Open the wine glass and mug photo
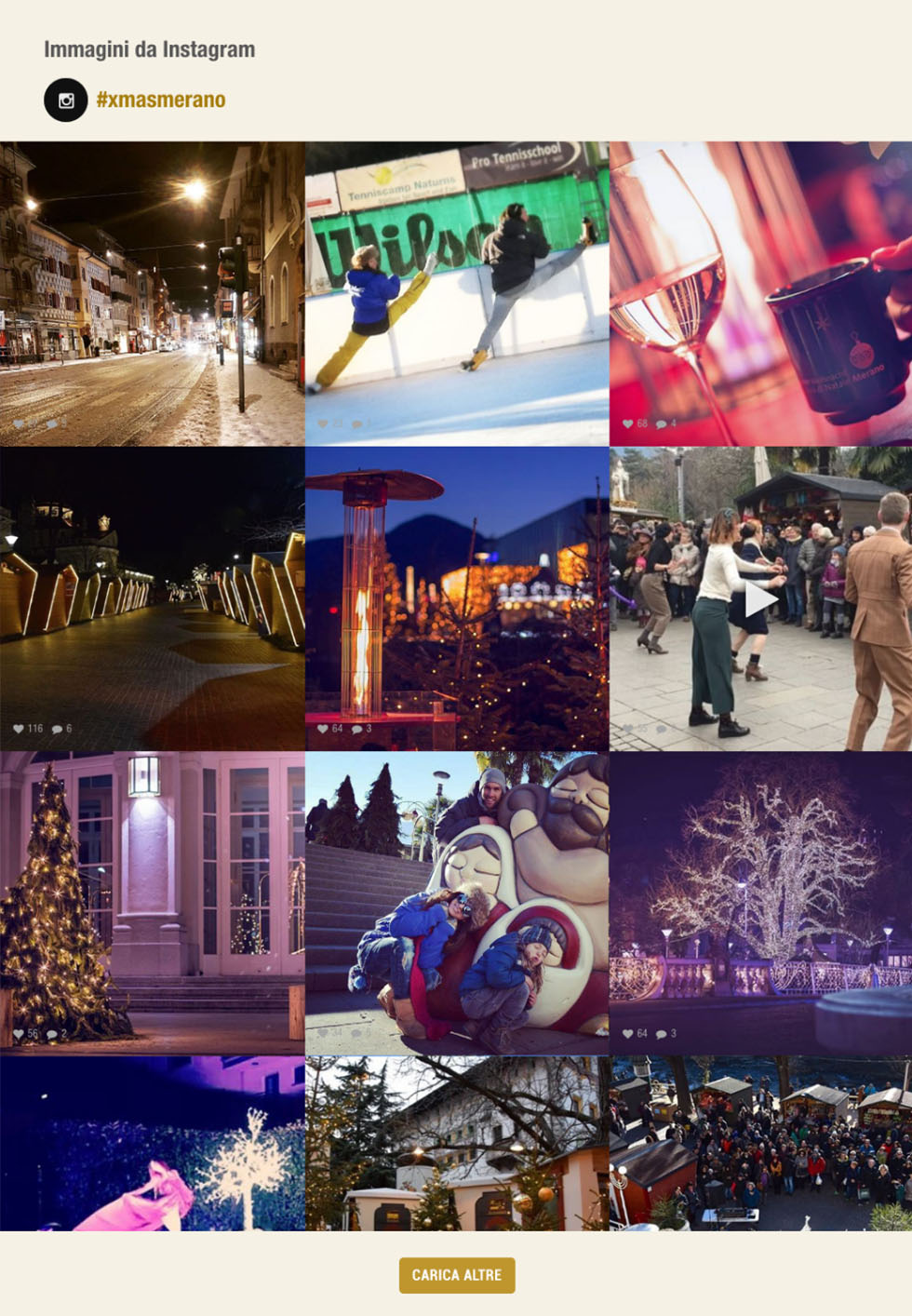 (760, 293)
